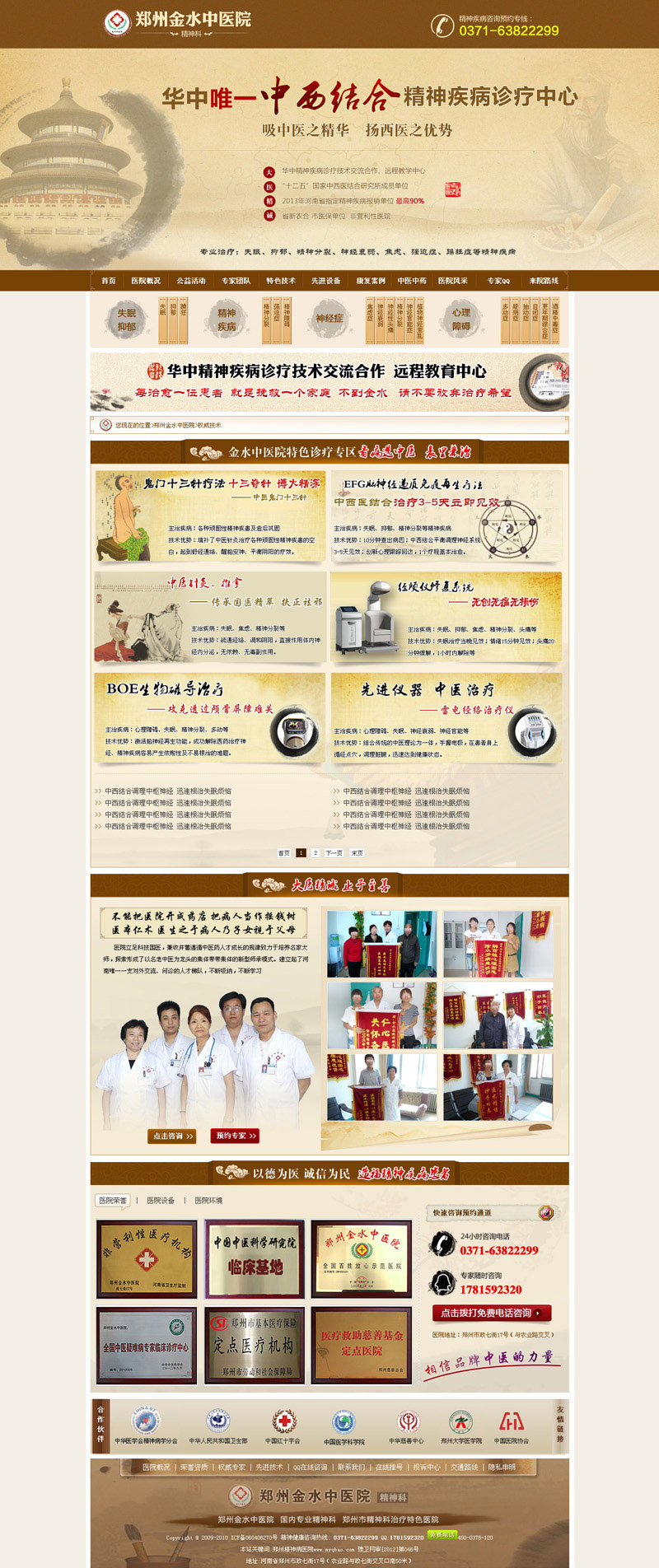
Task: Open 来院路线 in the navigation bar
Action: pos(544,281)
